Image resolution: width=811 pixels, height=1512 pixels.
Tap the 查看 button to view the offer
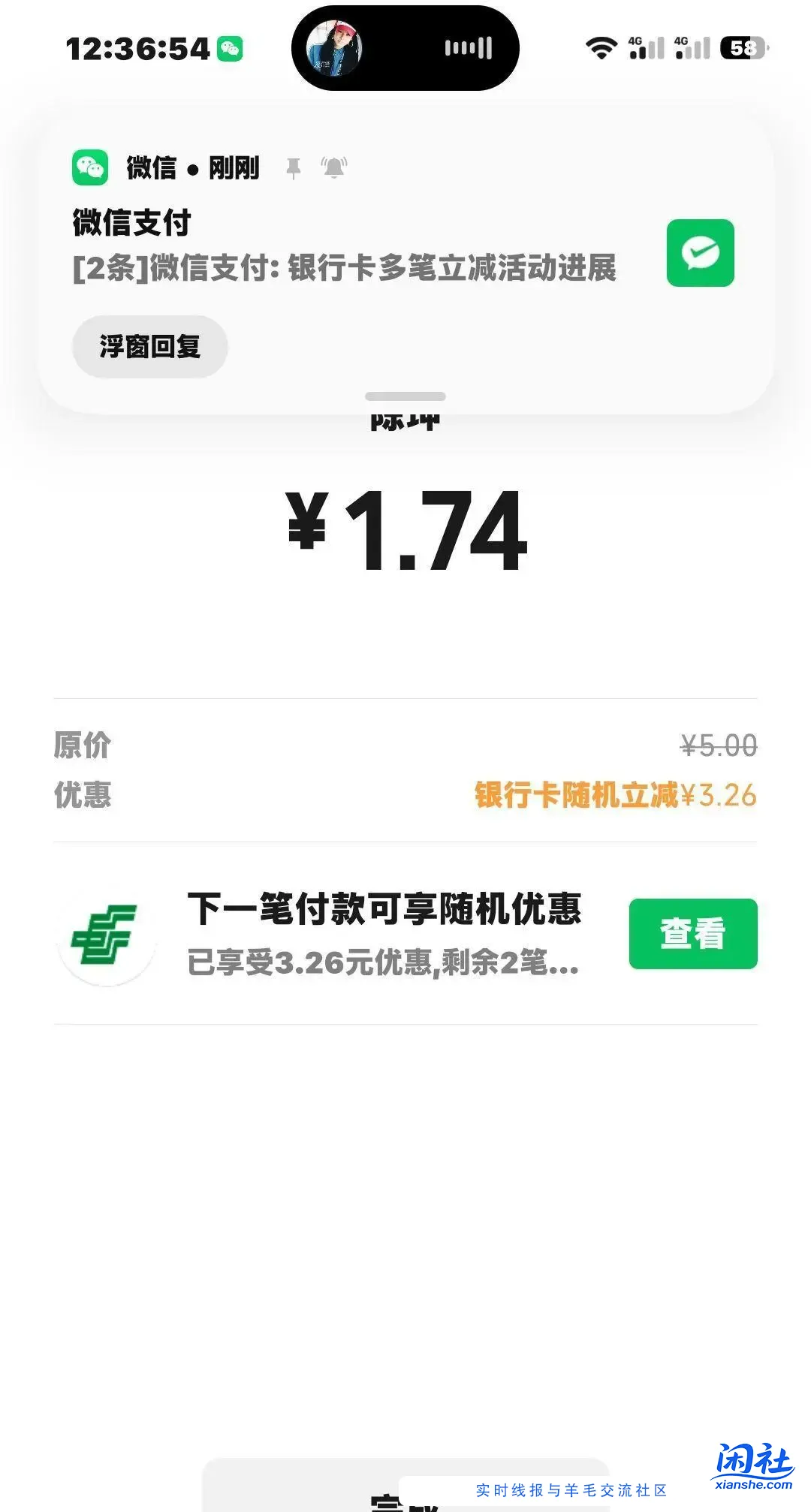(692, 932)
